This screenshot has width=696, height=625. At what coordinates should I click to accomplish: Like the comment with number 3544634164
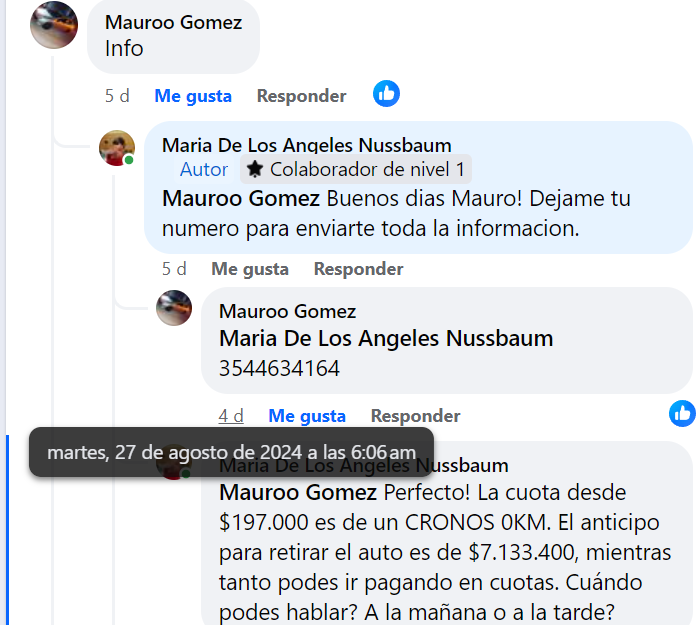(x=306, y=416)
